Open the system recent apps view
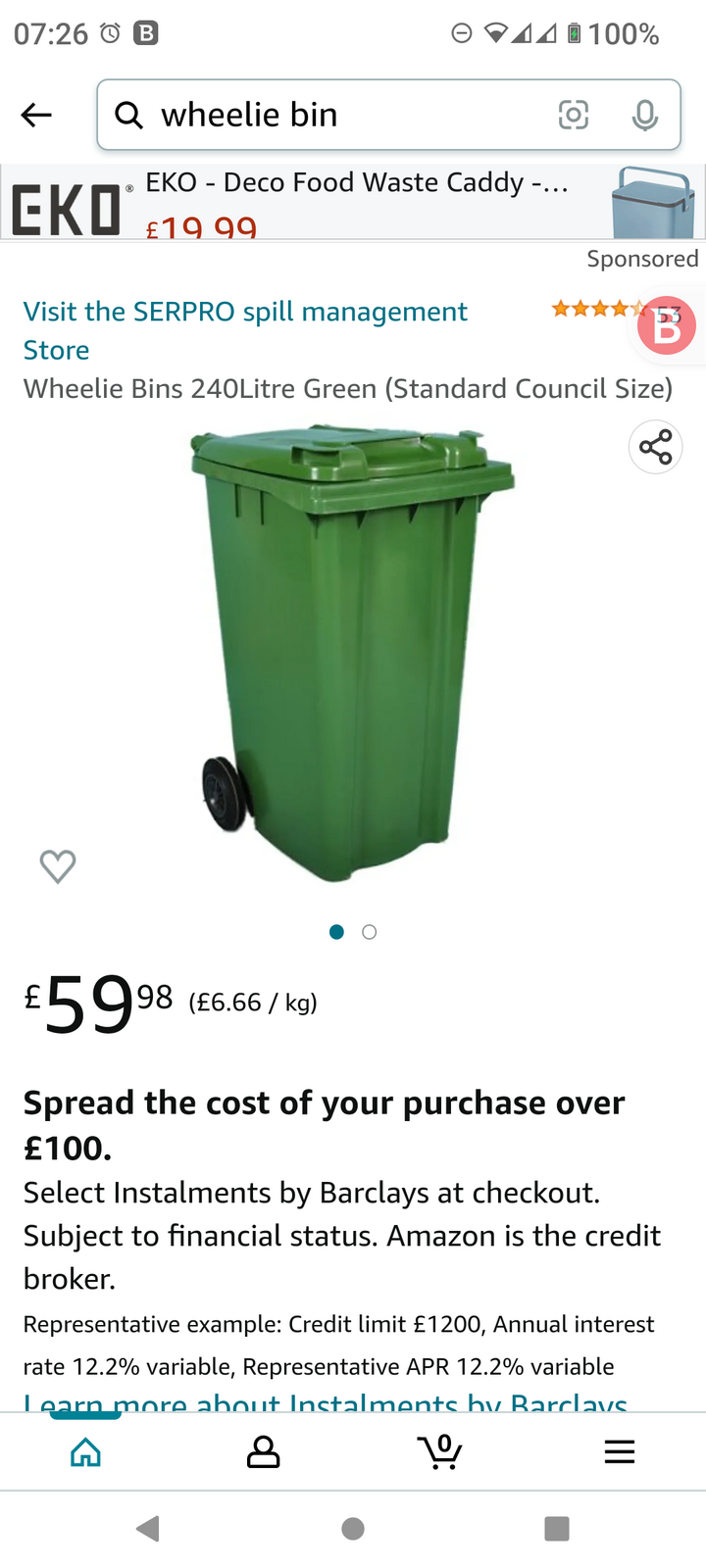706x1568 pixels. click(x=556, y=1529)
